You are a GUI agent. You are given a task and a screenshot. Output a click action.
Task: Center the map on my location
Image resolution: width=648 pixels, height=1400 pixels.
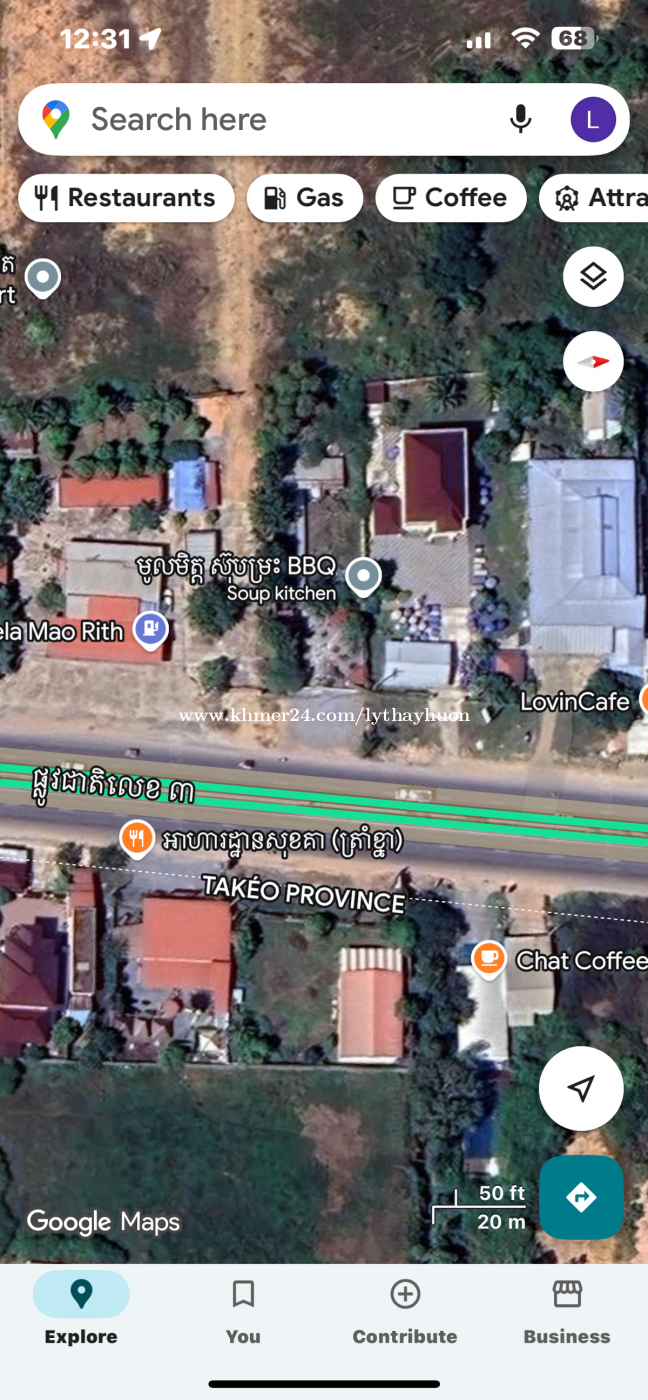coord(581,1089)
